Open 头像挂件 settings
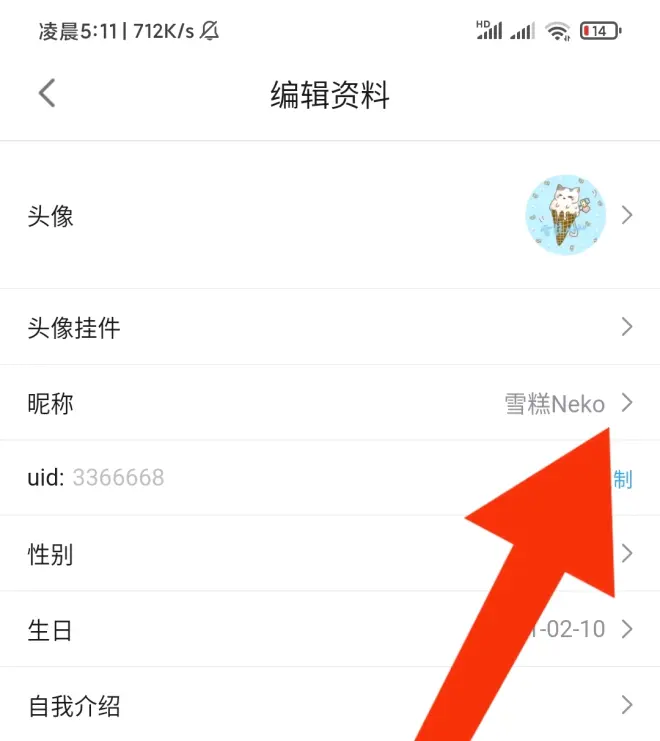This screenshot has height=741, width=660. pyautogui.click(x=330, y=327)
